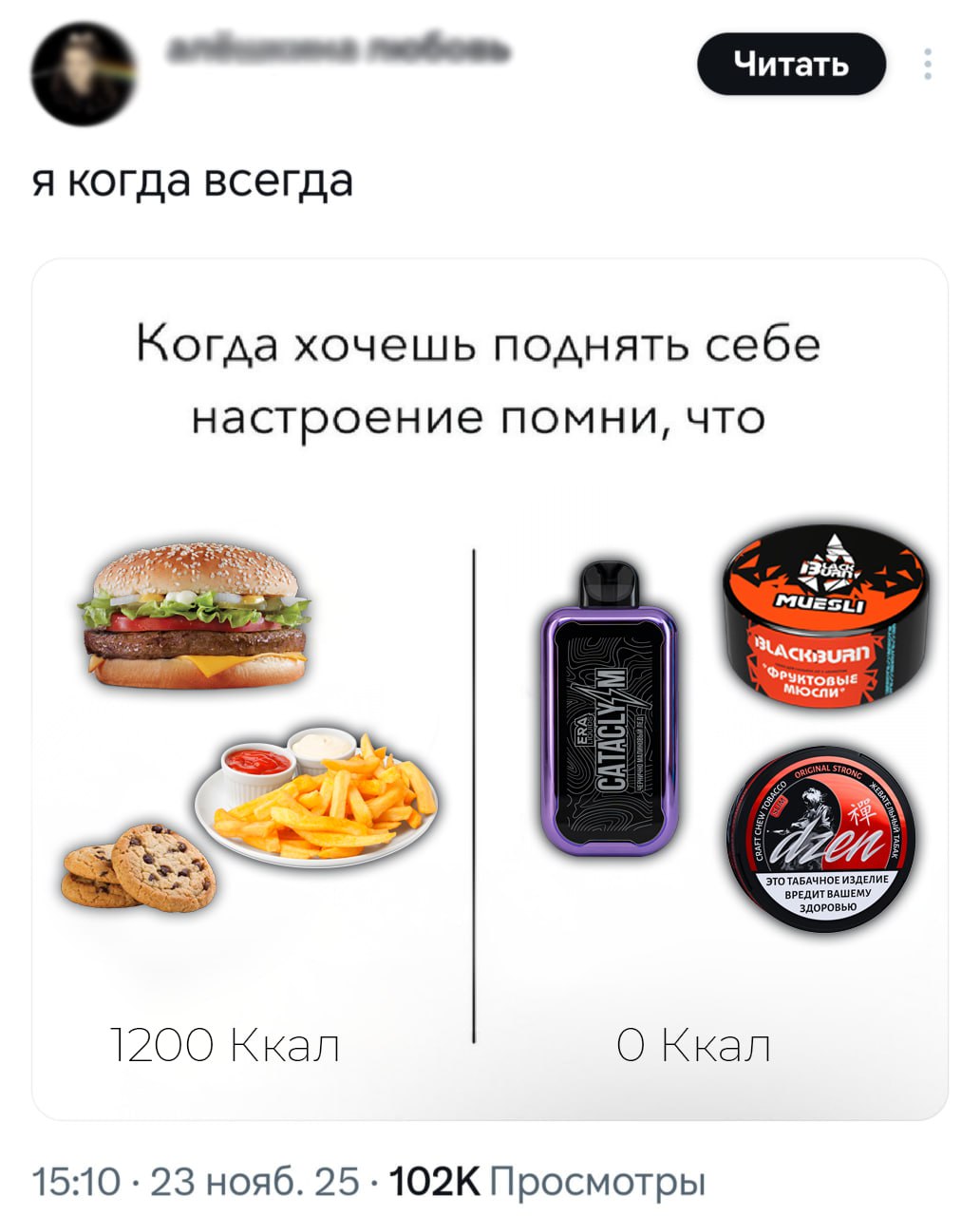View the 102K Просмотры stats
This screenshot has width=980, height=1216.
(548, 1182)
